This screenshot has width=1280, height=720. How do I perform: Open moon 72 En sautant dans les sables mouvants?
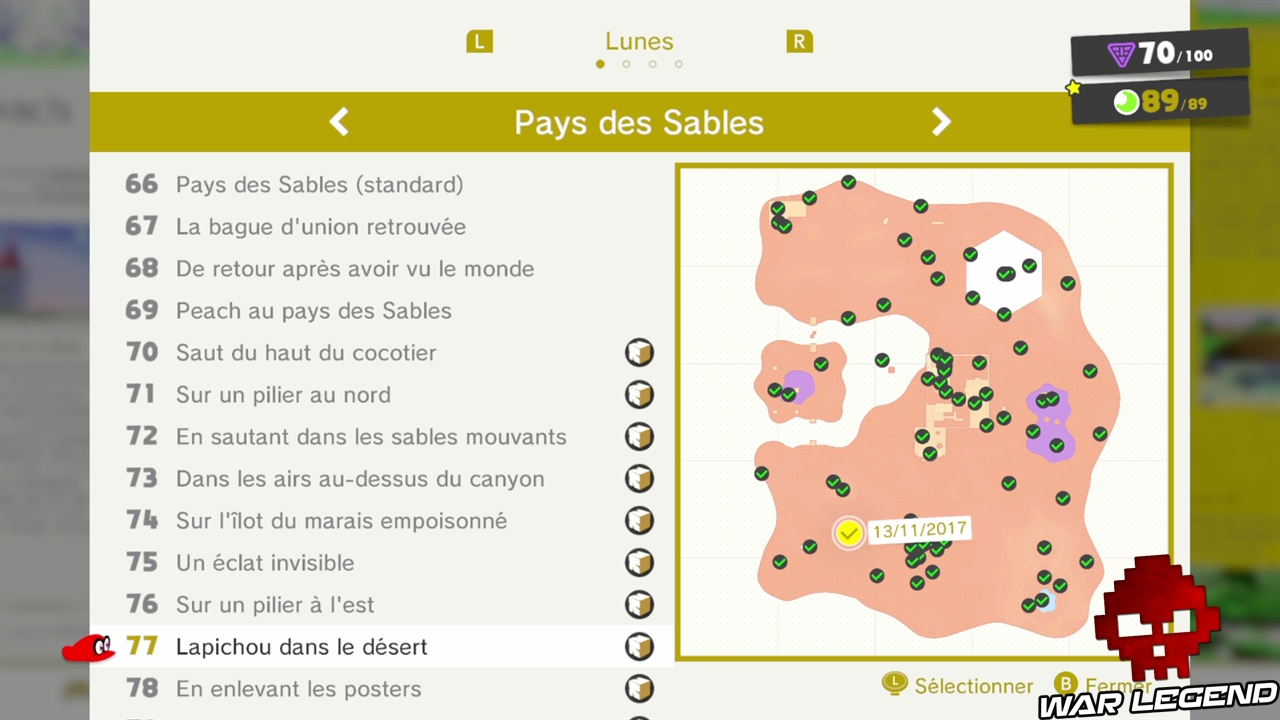tap(370, 437)
